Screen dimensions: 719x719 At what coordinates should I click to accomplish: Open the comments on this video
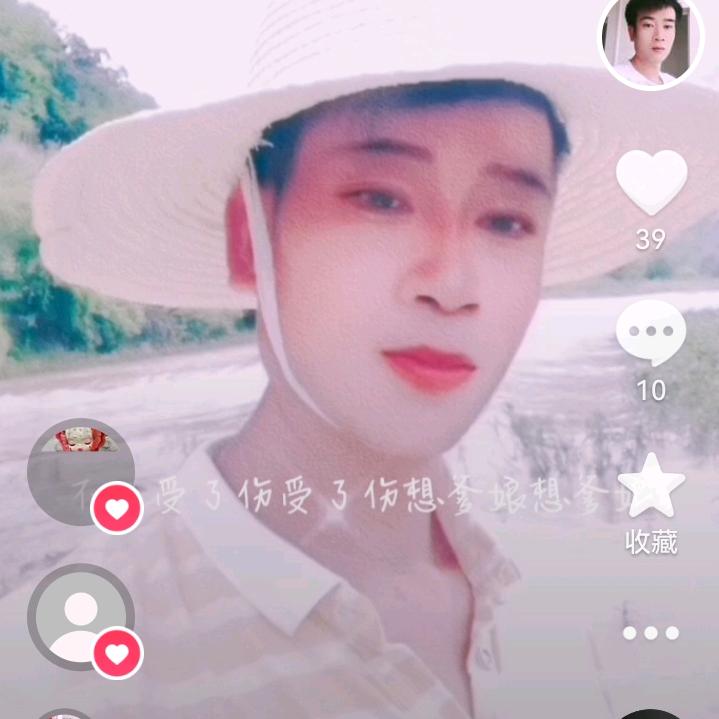651,334
